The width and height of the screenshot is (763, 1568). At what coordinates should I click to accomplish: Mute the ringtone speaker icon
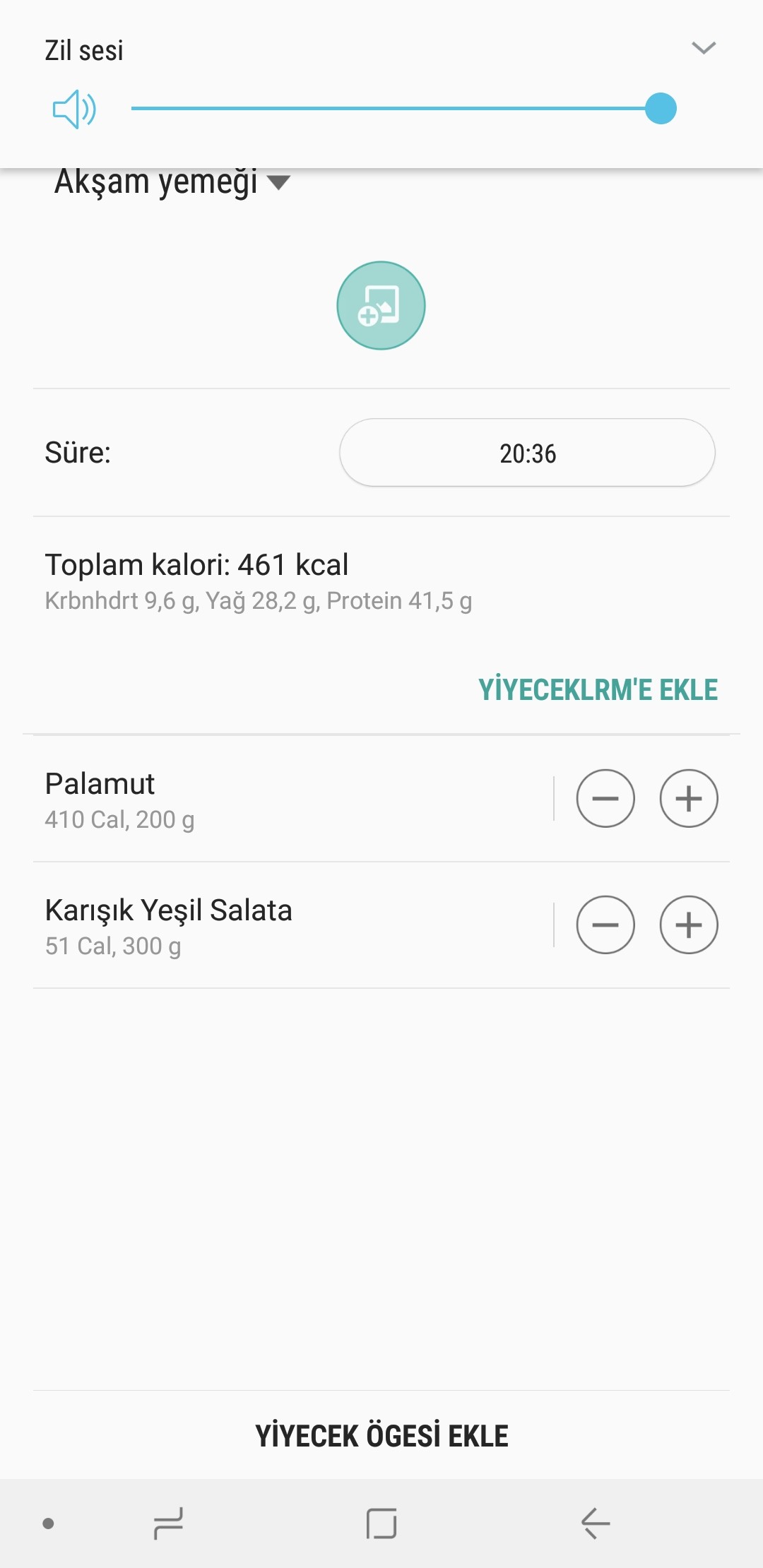coord(74,109)
